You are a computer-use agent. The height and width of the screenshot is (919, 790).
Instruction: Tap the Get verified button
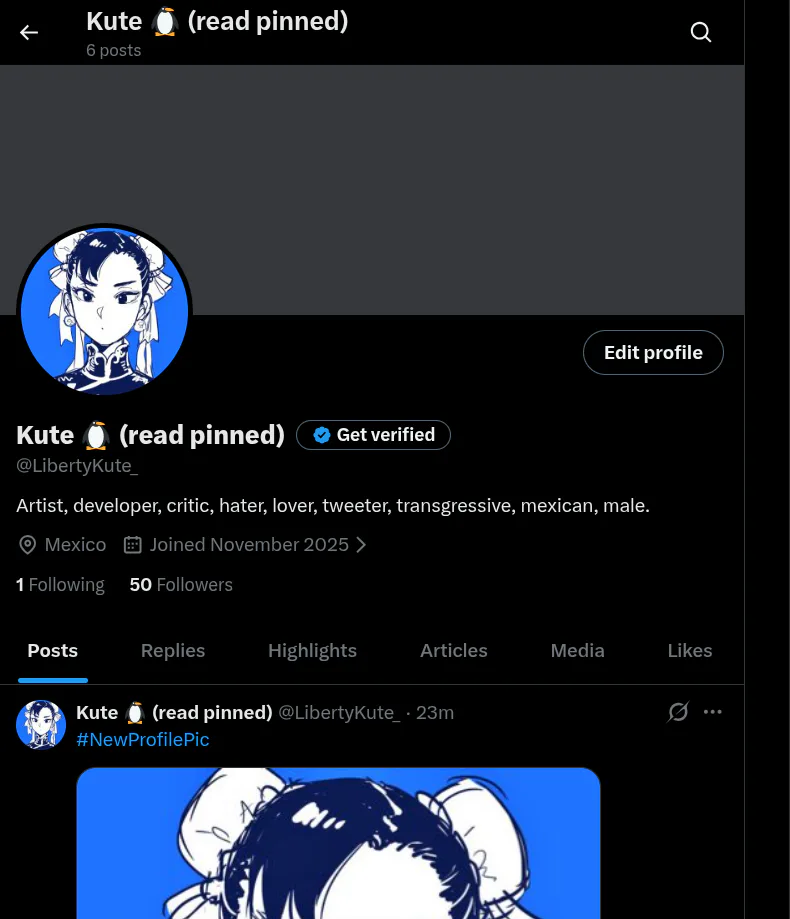tap(373, 435)
